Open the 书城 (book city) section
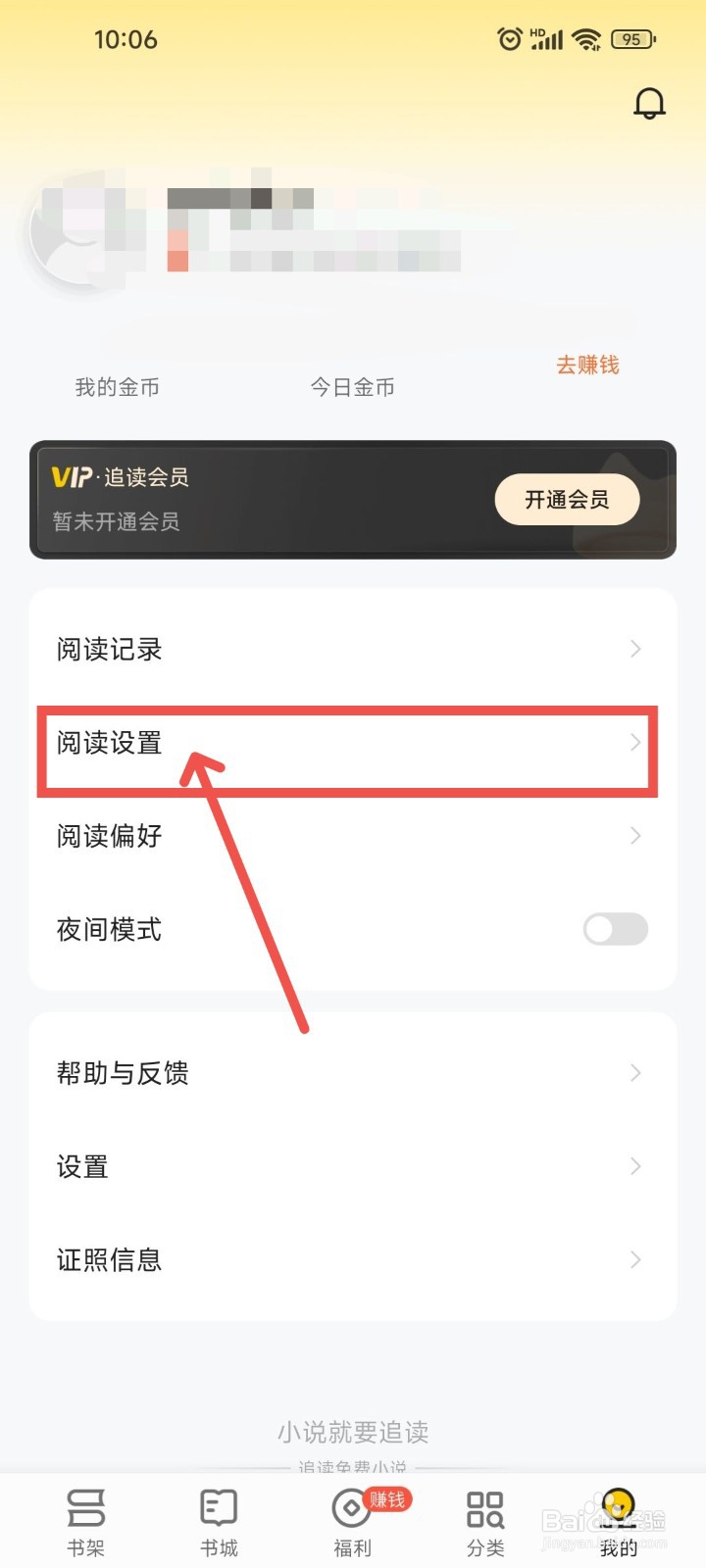Screen dimensions: 706x1568 [x=219, y=1519]
